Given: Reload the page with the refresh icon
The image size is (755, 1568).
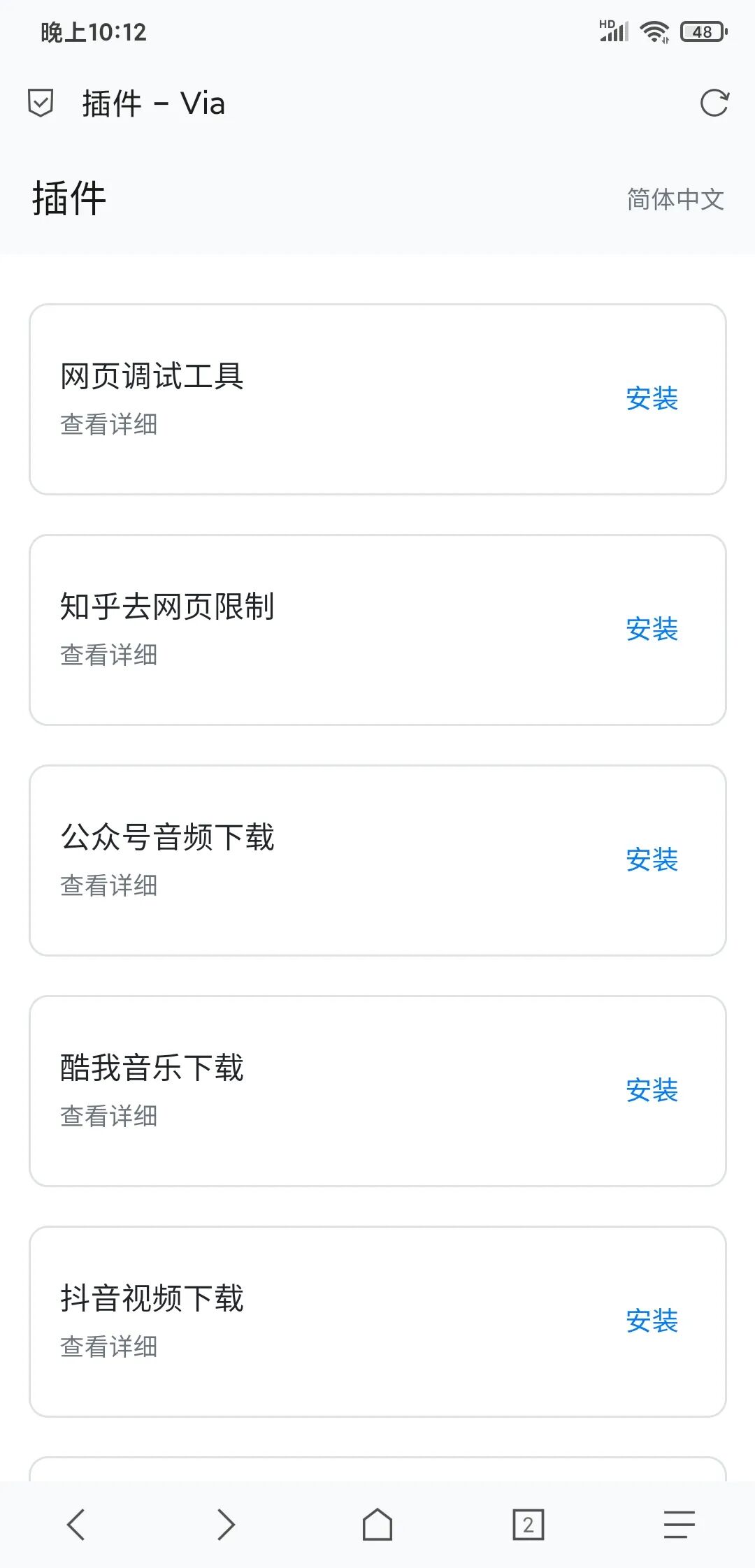Looking at the screenshot, I should (x=714, y=103).
